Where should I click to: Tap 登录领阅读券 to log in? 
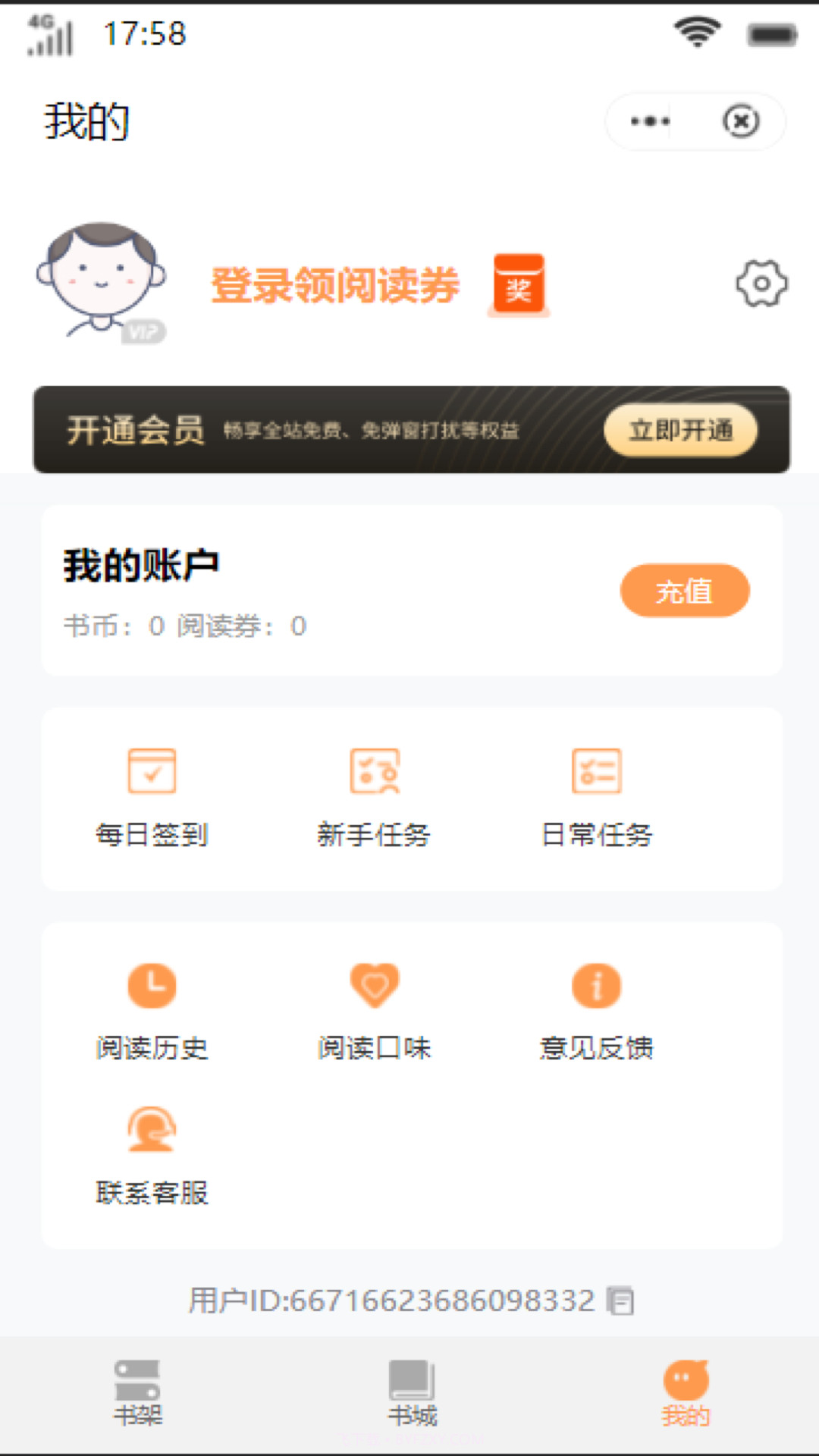pyautogui.click(x=334, y=286)
